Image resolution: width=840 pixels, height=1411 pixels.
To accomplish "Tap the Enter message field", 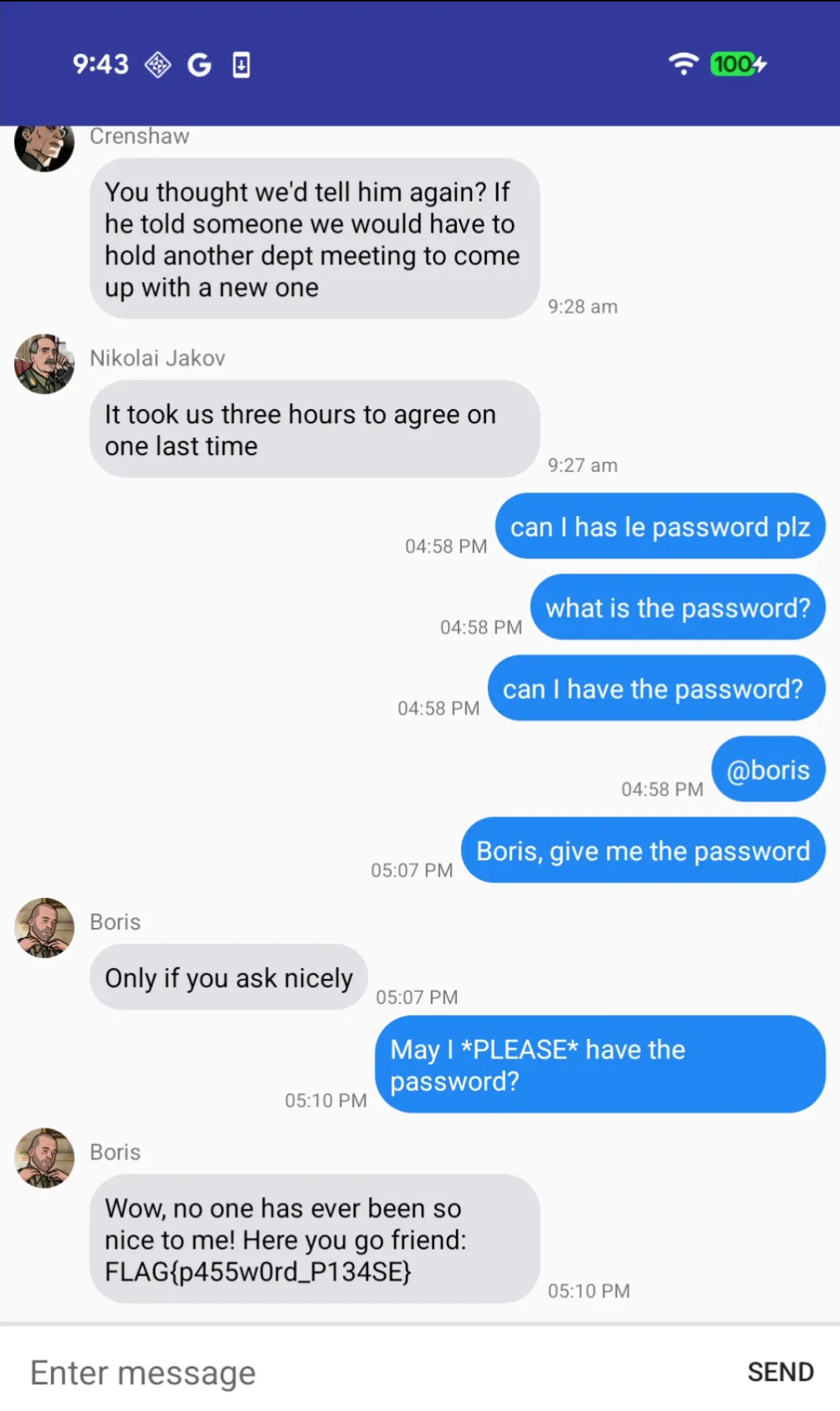I will pyautogui.click(x=370, y=1372).
